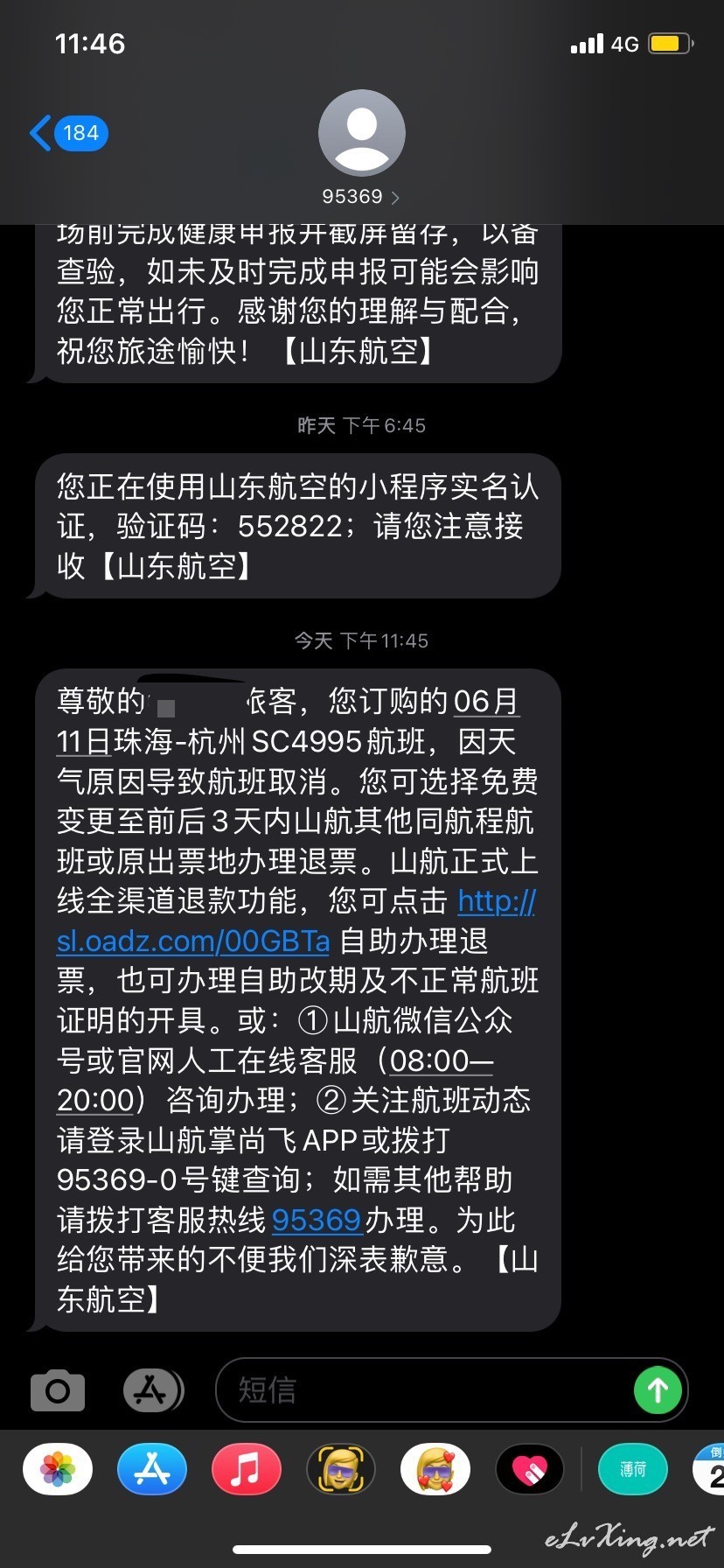Select the 06月11日 date link
The width and height of the screenshot is (724, 1568).
click(x=289, y=721)
